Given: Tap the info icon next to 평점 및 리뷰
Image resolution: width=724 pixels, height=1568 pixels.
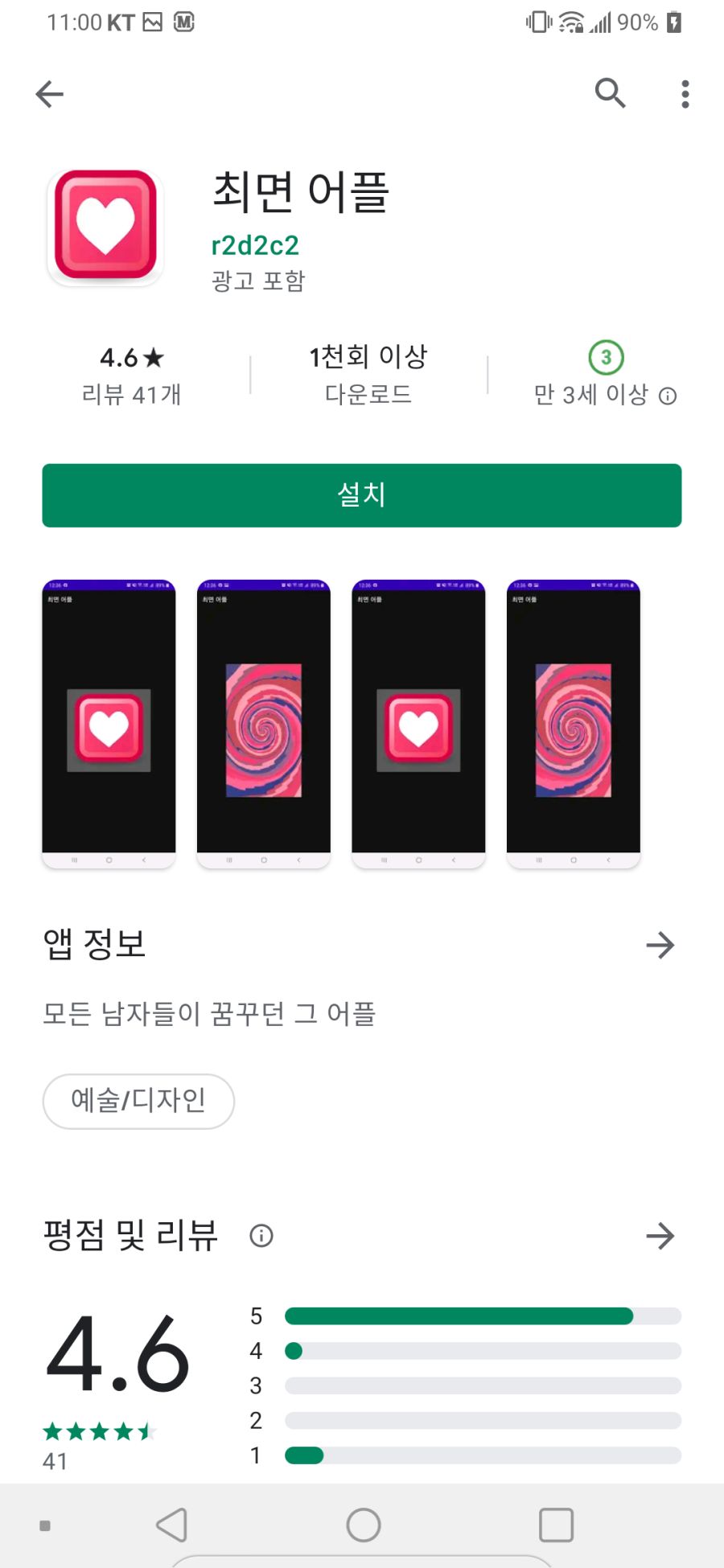Looking at the screenshot, I should tap(261, 1235).
